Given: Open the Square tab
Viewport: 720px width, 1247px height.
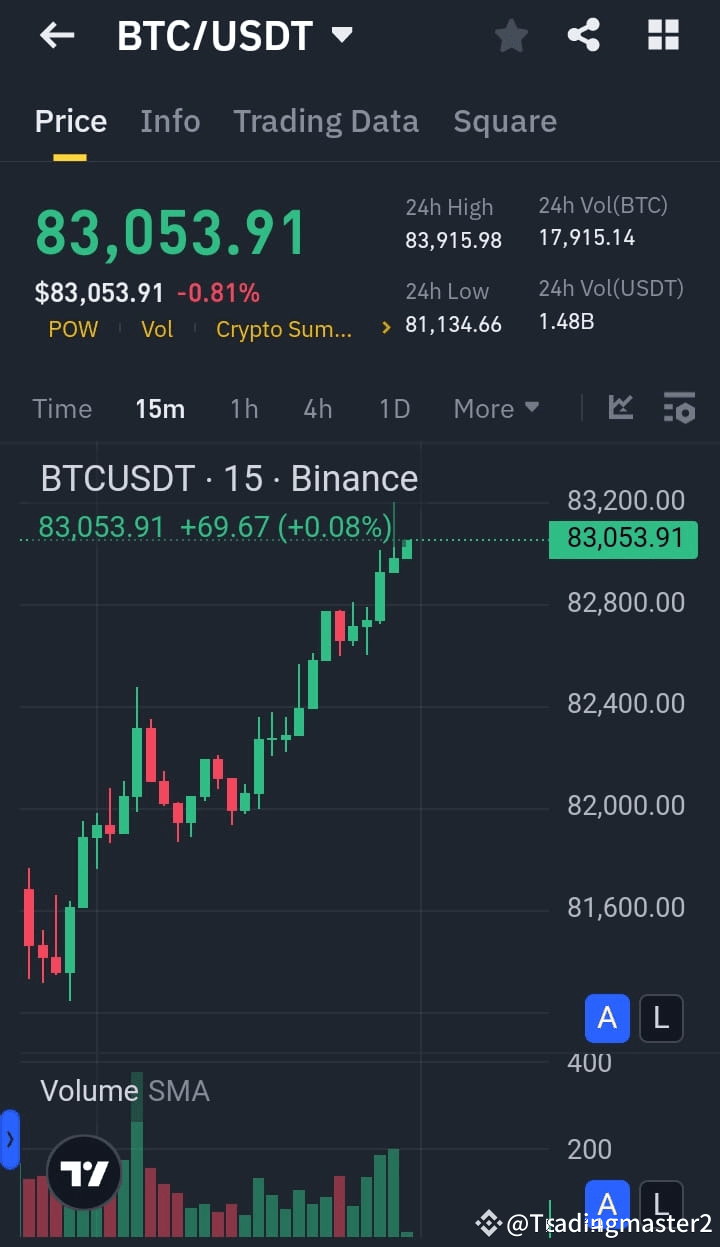Looking at the screenshot, I should tap(505, 120).
